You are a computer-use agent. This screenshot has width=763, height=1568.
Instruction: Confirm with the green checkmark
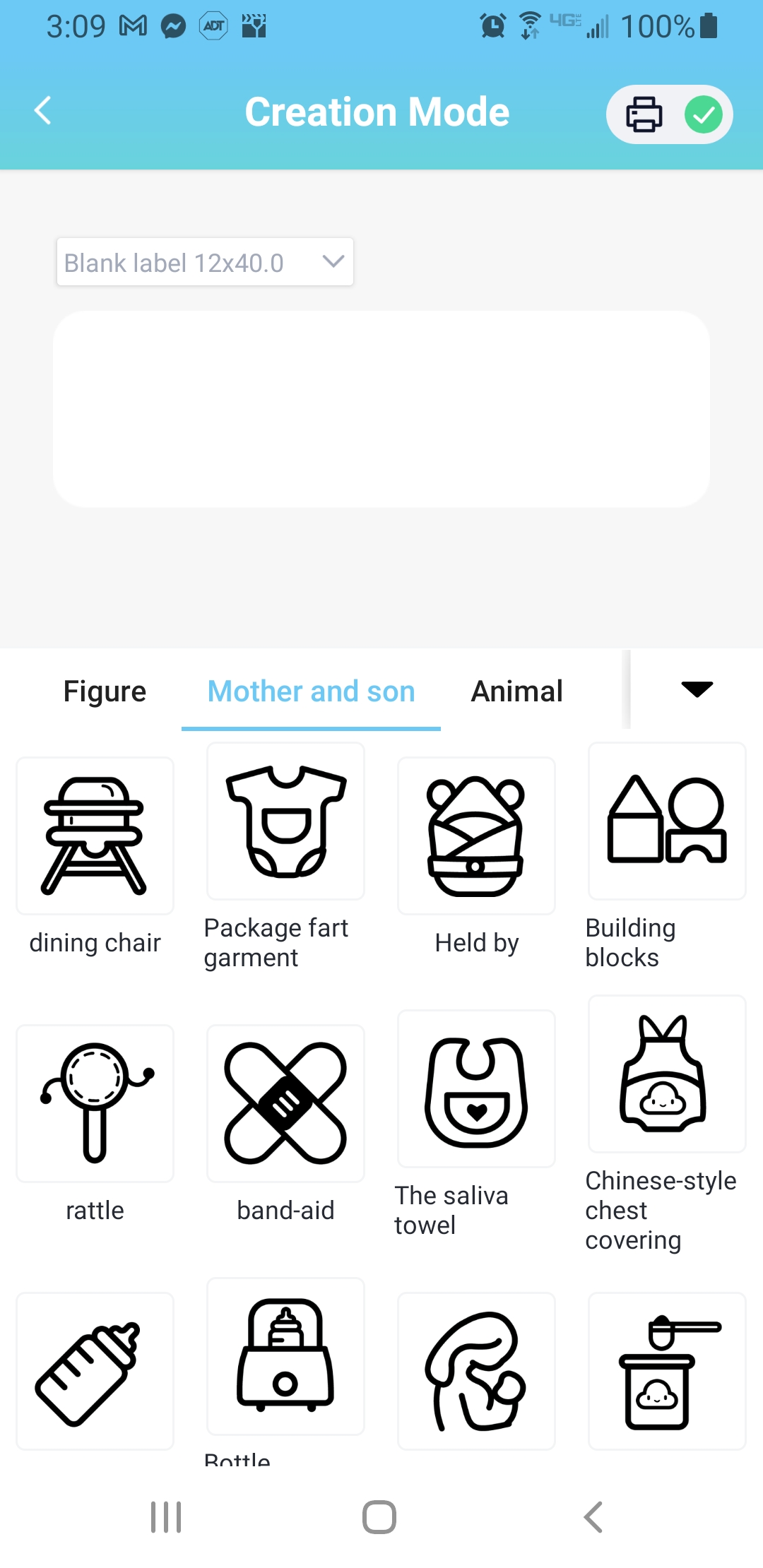point(703,114)
